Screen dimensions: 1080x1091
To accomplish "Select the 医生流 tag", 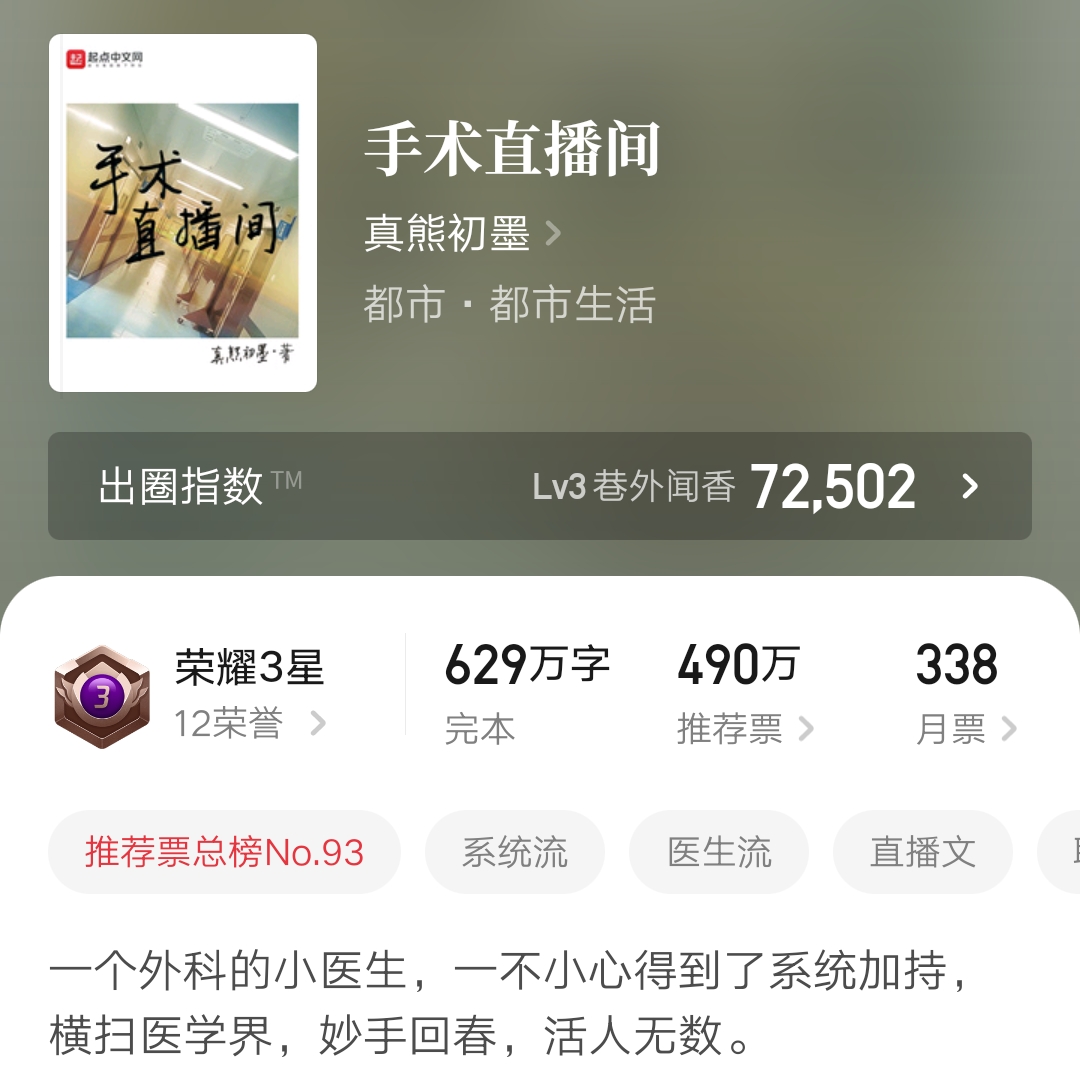I will point(719,851).
